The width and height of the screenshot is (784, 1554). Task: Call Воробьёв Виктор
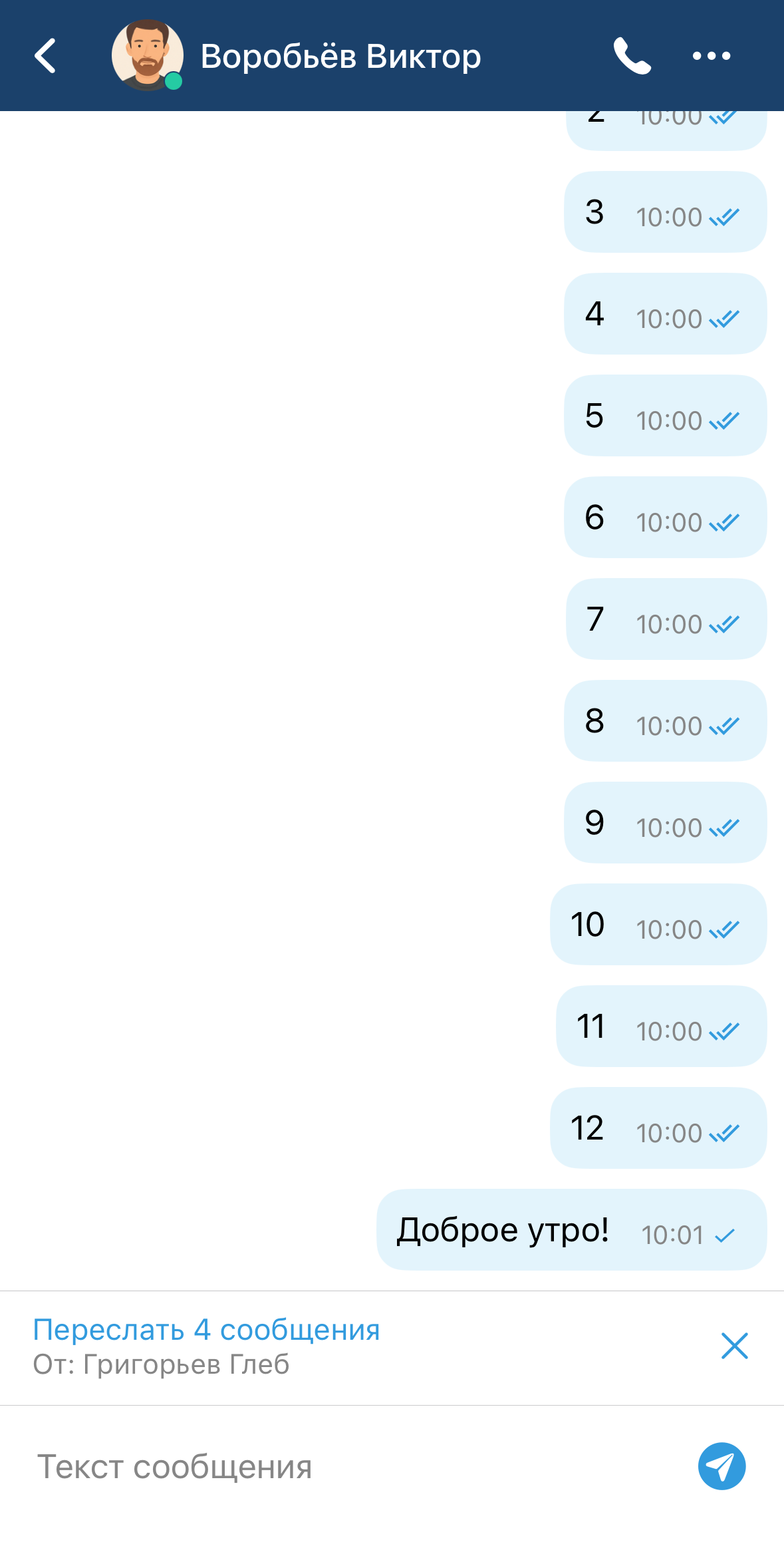click(x=632, y=56)
